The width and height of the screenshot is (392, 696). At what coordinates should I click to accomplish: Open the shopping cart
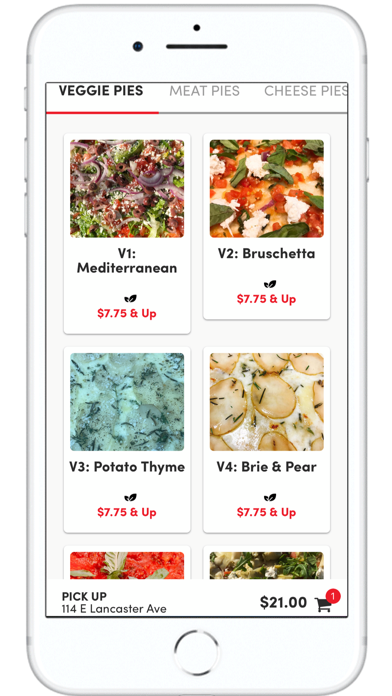[324, 604]
